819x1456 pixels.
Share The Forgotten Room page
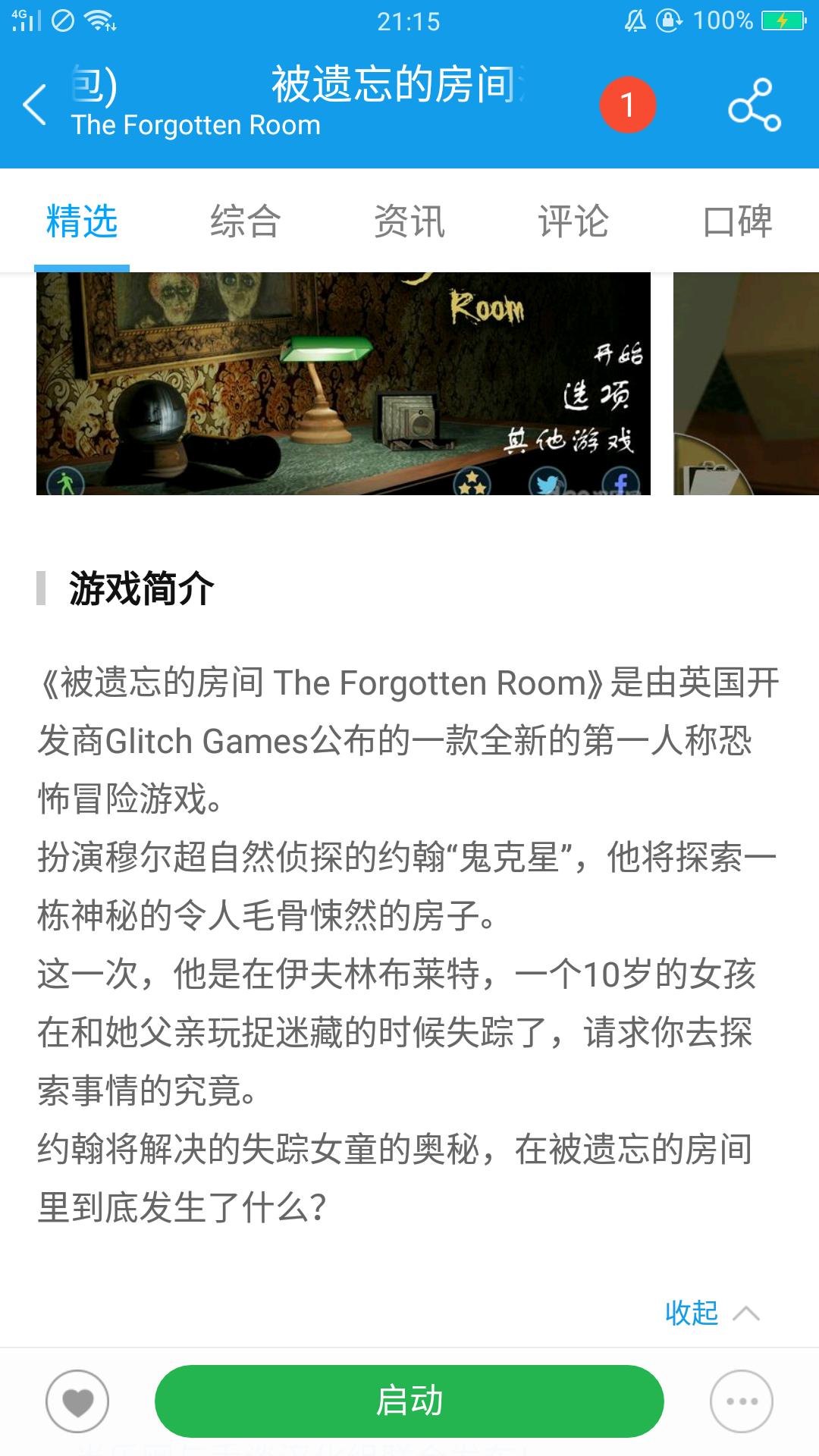coord(754,105)
